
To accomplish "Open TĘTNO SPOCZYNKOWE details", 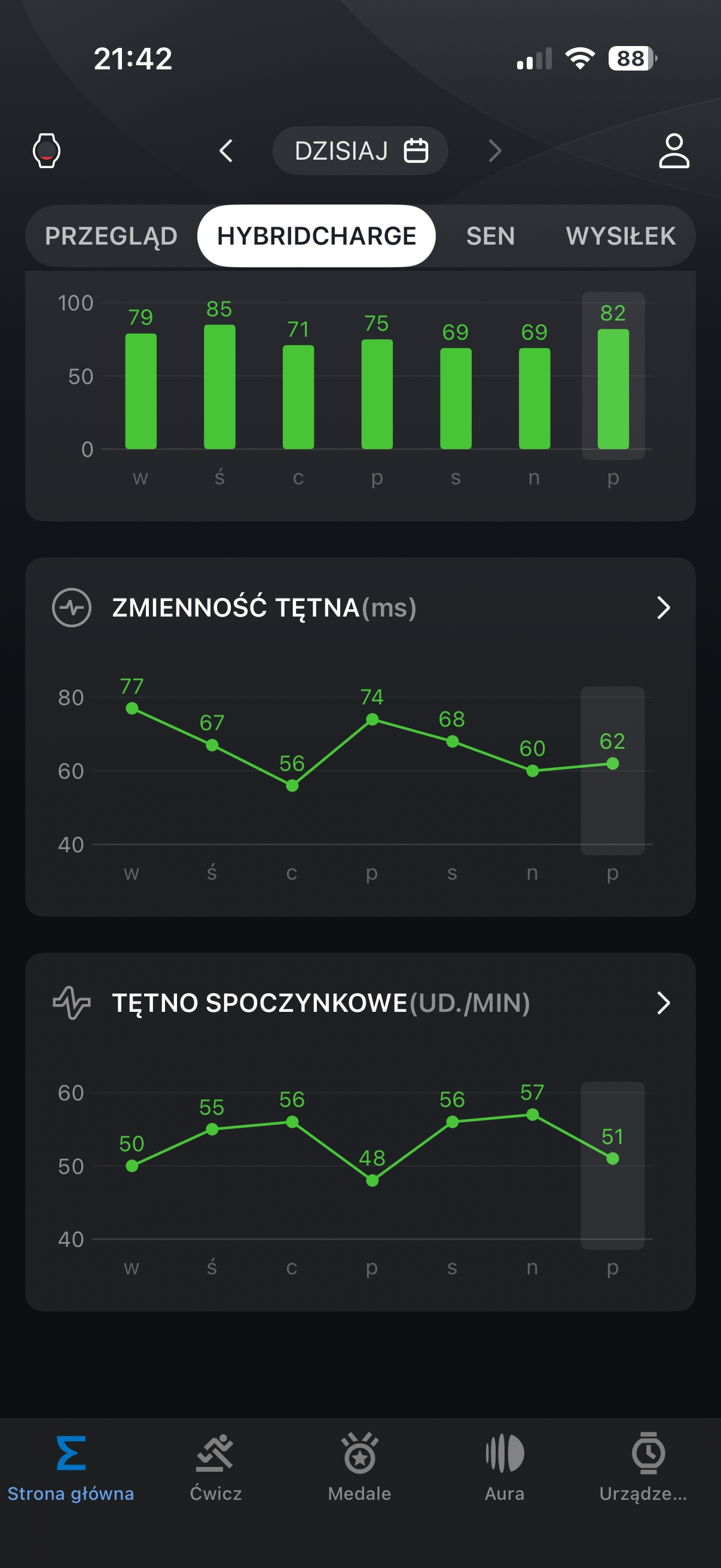I will click(x=663, y=1002).
